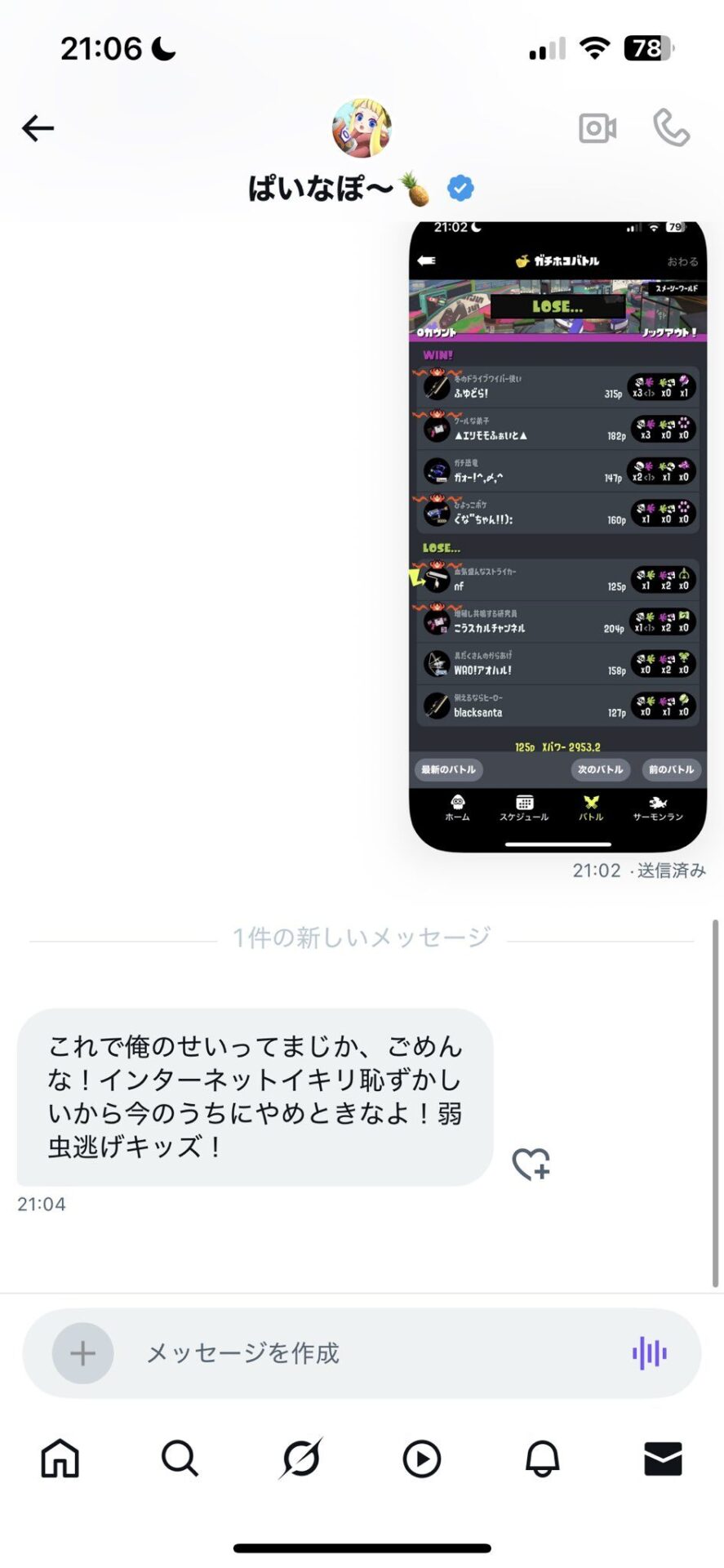724x1568 pixels.
Task: Switch to the video play tab
Action: point(421,1459)
